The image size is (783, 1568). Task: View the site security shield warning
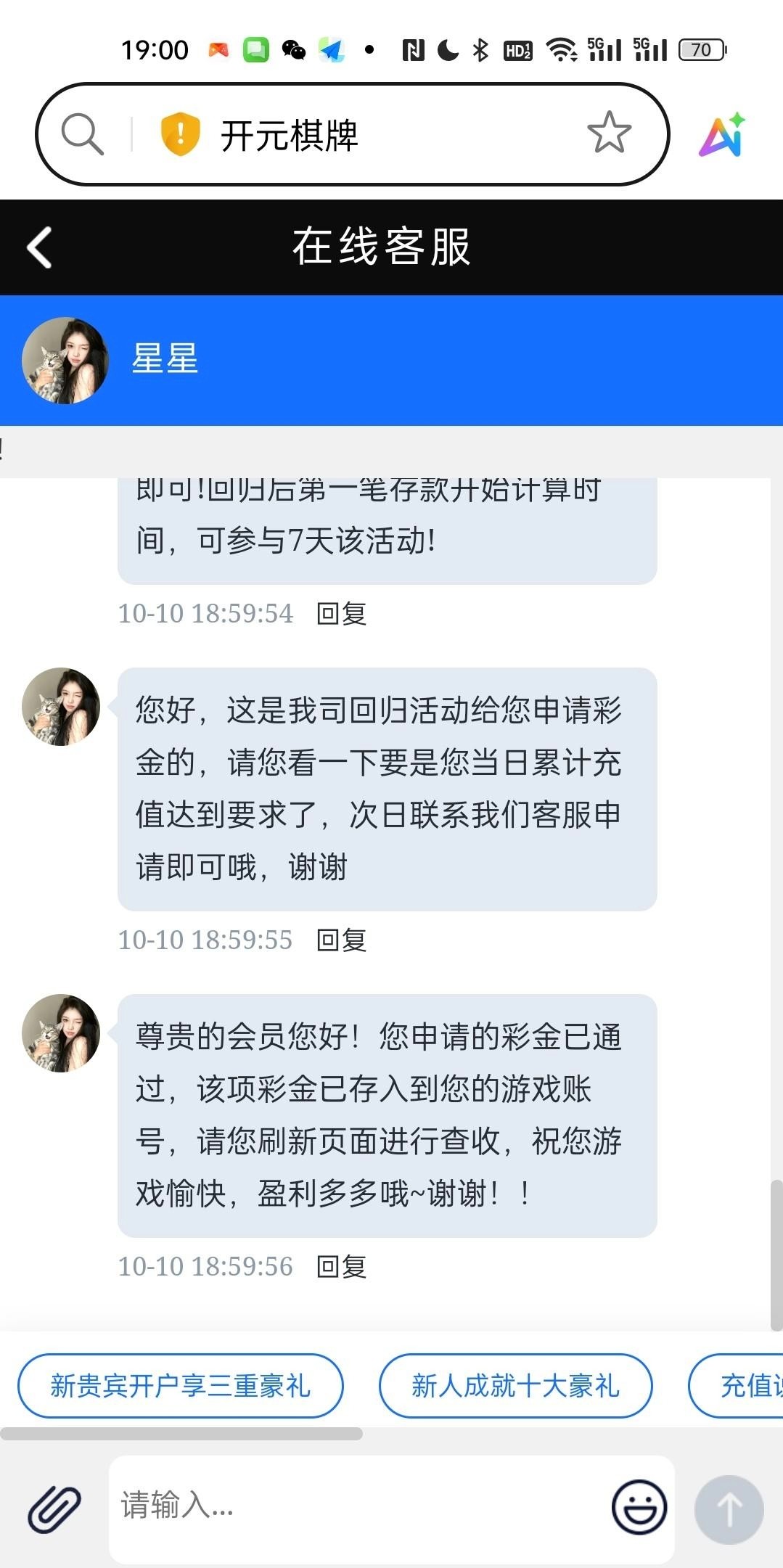[x=180, y=134]
